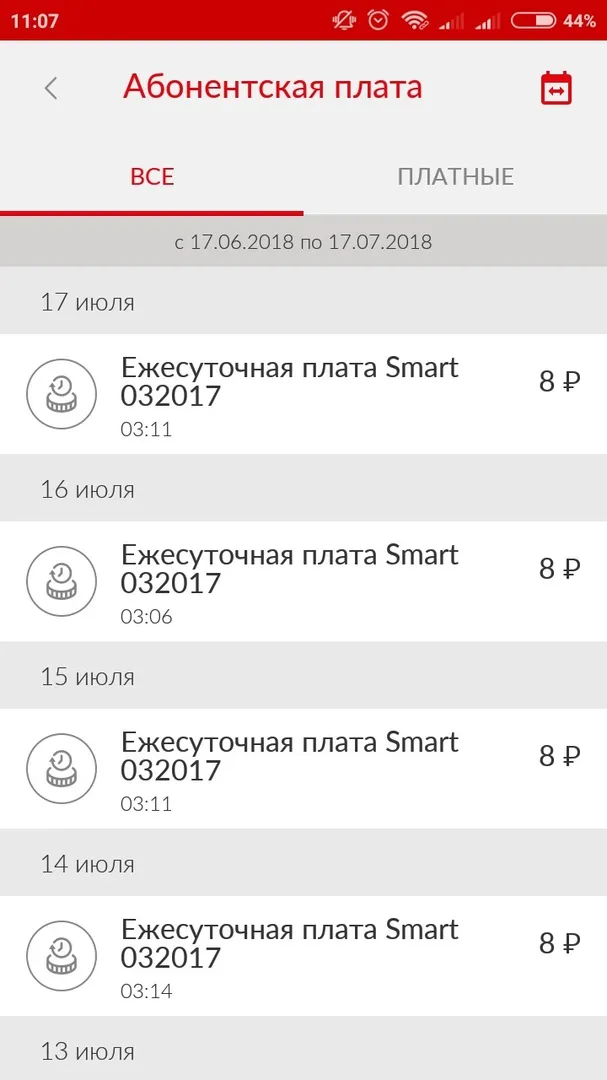Switch to the ПЛАТНЫЕ tab

455,176
